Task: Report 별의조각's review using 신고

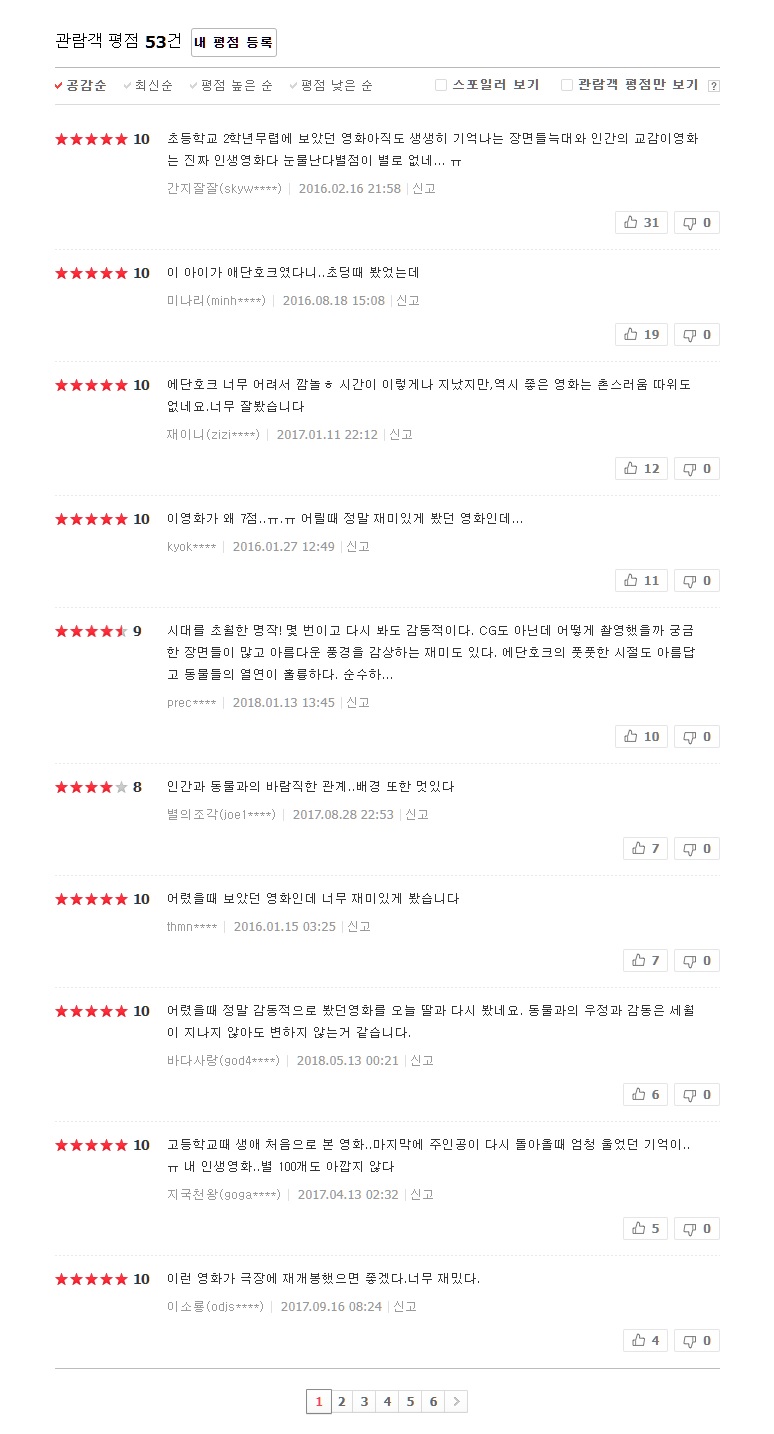Action: click(x=417, y=814)
